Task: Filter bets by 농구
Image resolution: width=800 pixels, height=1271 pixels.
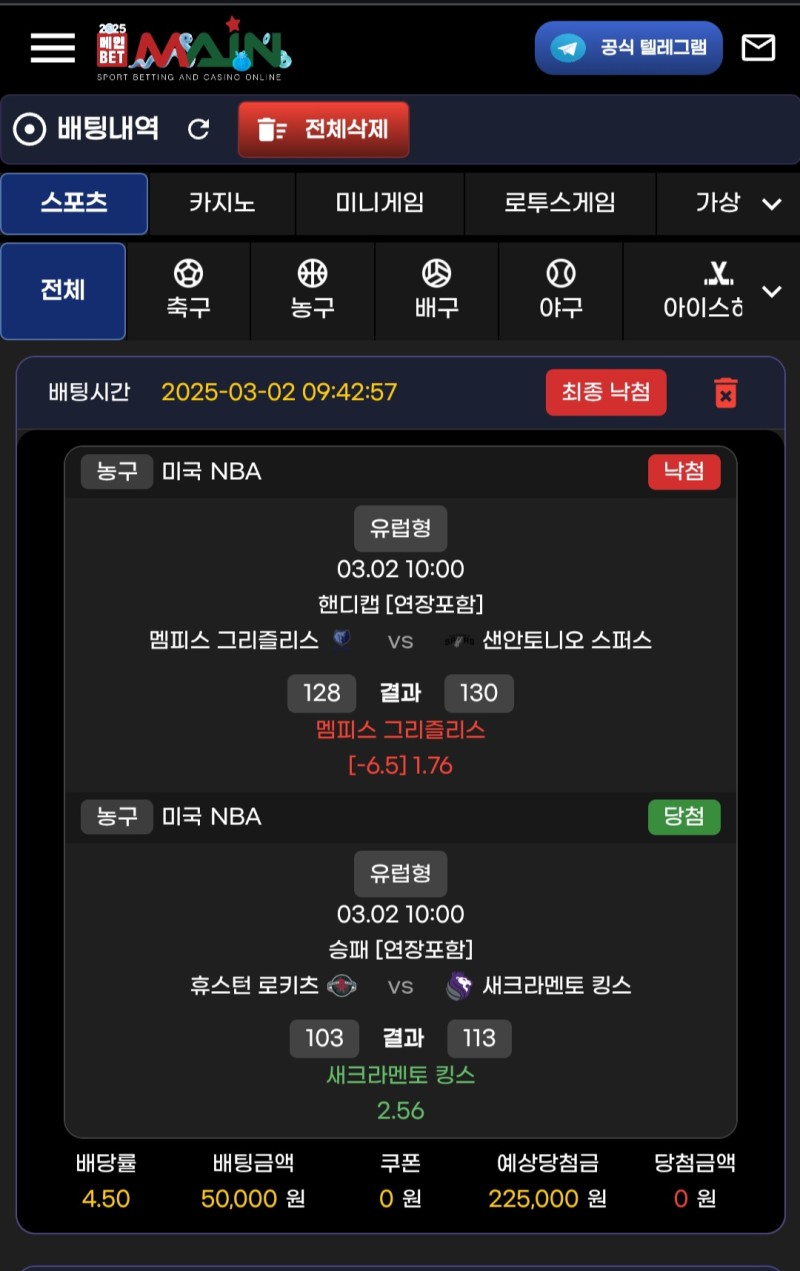Action: pos(312,290)
